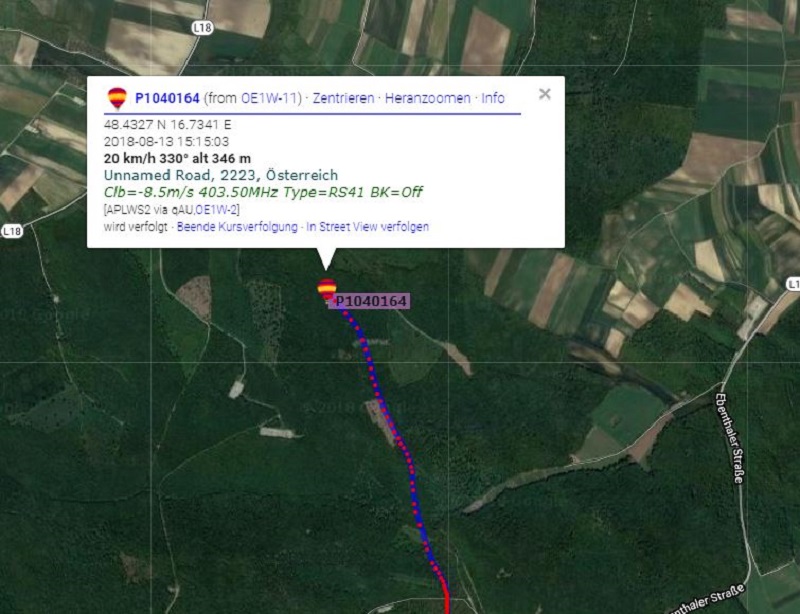The height and width of the screenshot is (614, 800).
Task: Open the OE1W-2 igate link
Action: click(x=217, y=209)
